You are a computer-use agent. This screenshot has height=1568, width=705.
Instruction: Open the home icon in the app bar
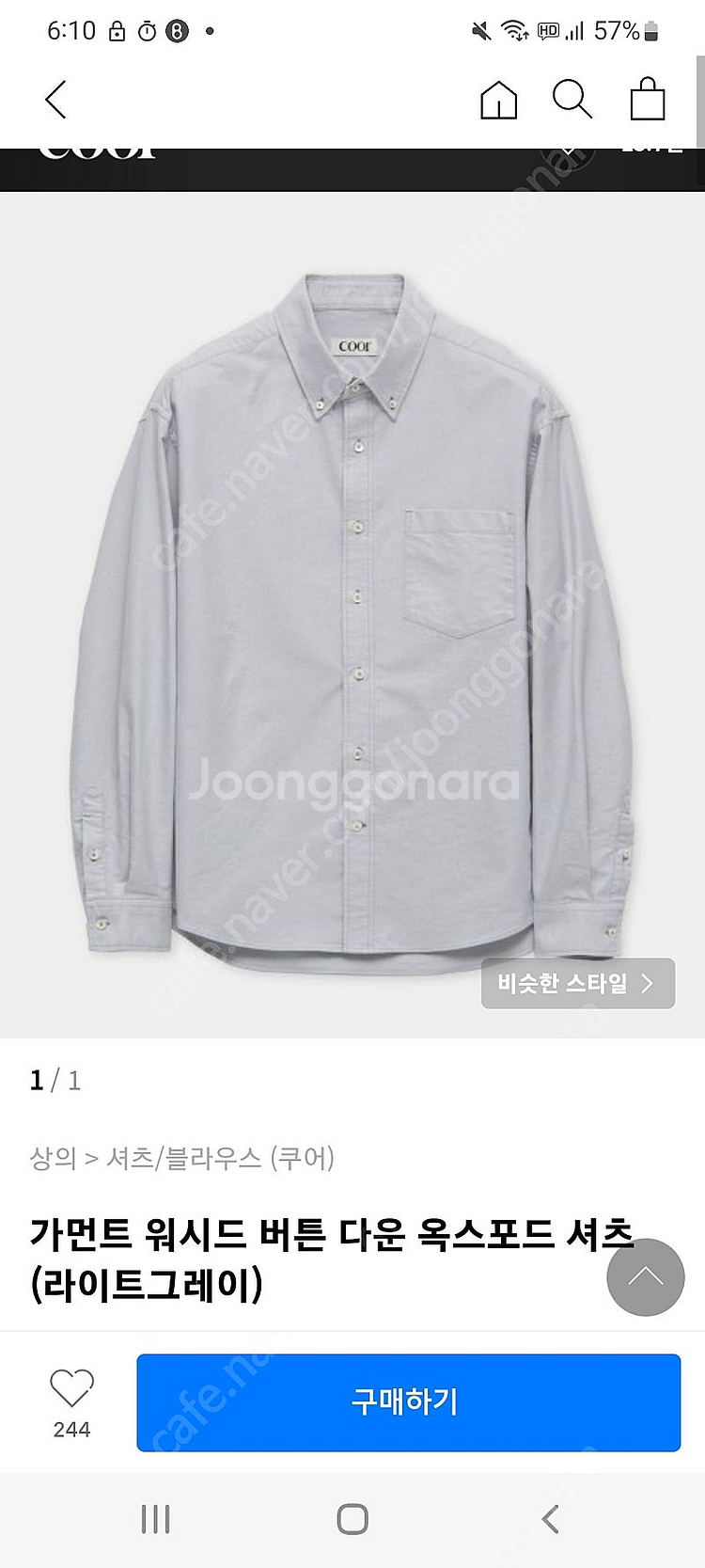pos(498,100)
